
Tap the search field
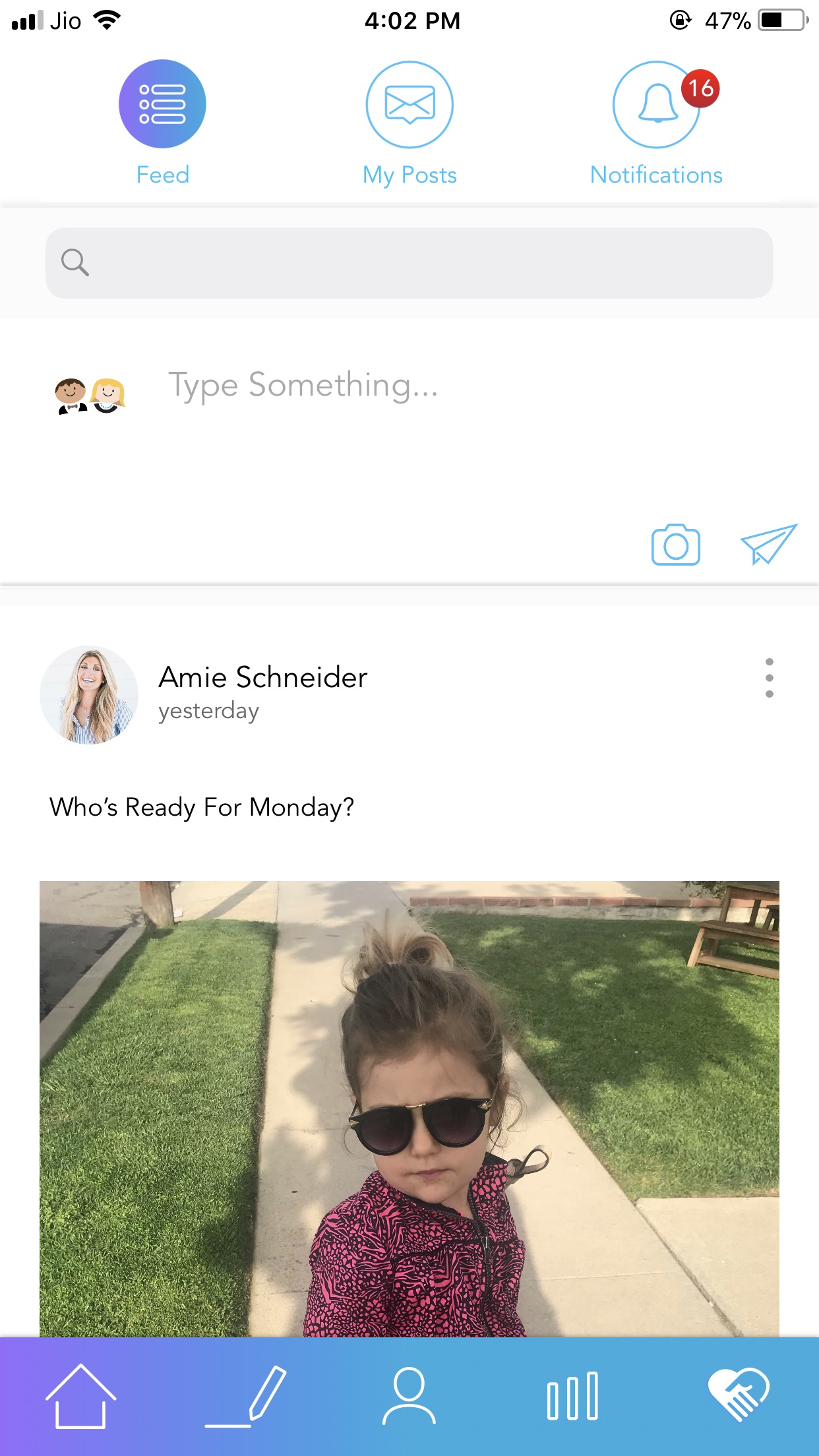click(409, 263)
